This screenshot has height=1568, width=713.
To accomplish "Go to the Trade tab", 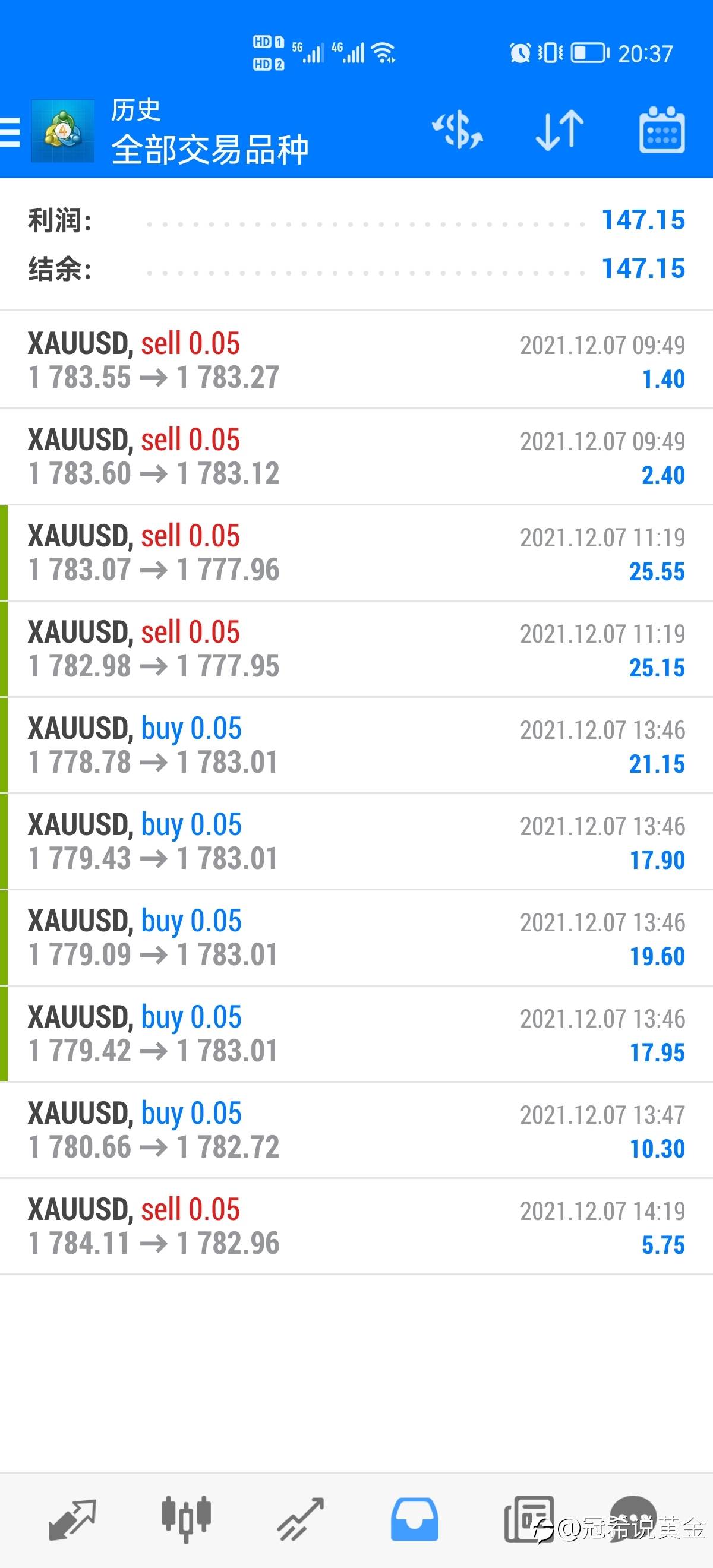I will 300,1519.
